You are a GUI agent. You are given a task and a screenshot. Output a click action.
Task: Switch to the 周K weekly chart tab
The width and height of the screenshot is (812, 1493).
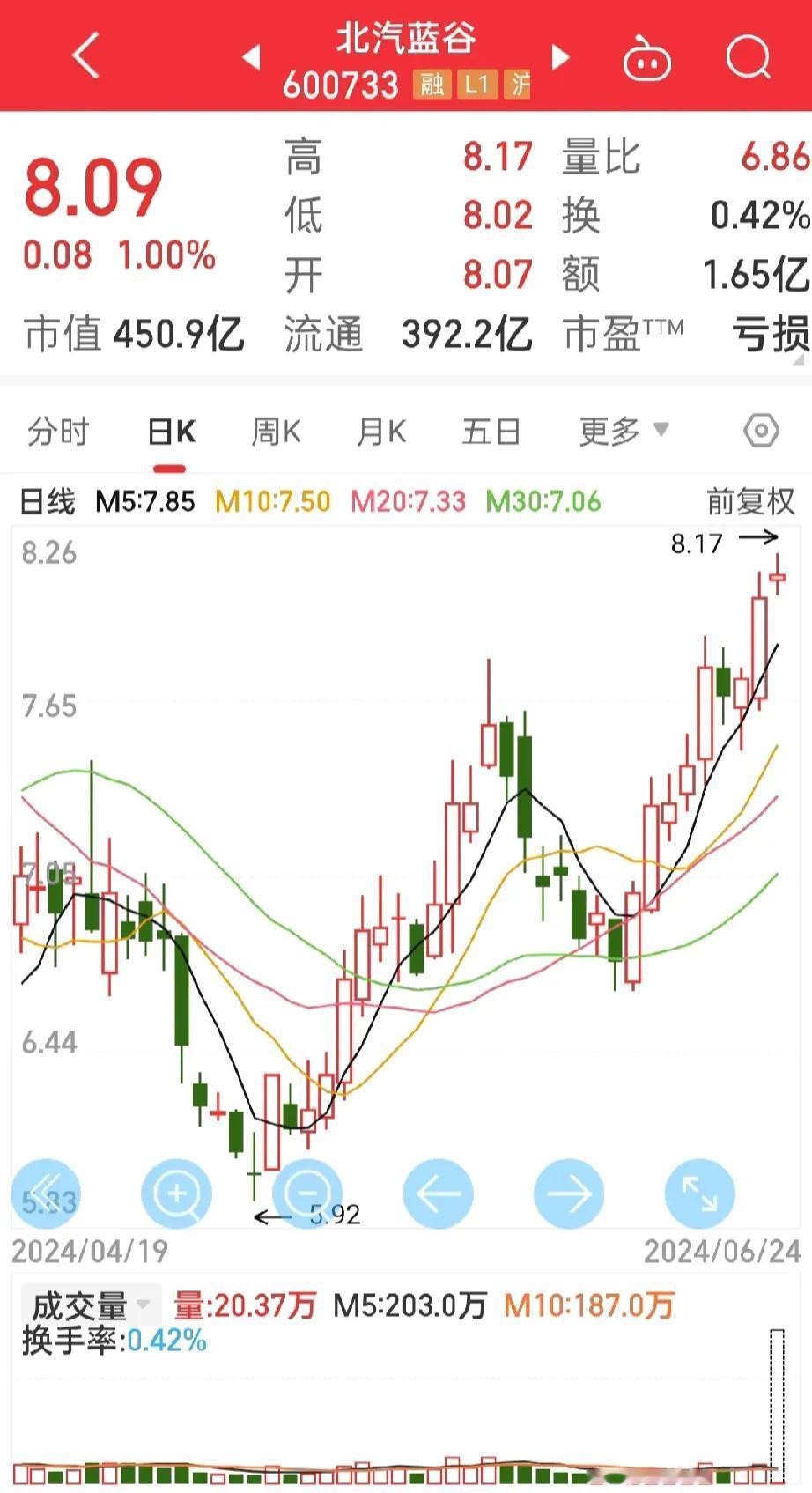coord(275,431)
